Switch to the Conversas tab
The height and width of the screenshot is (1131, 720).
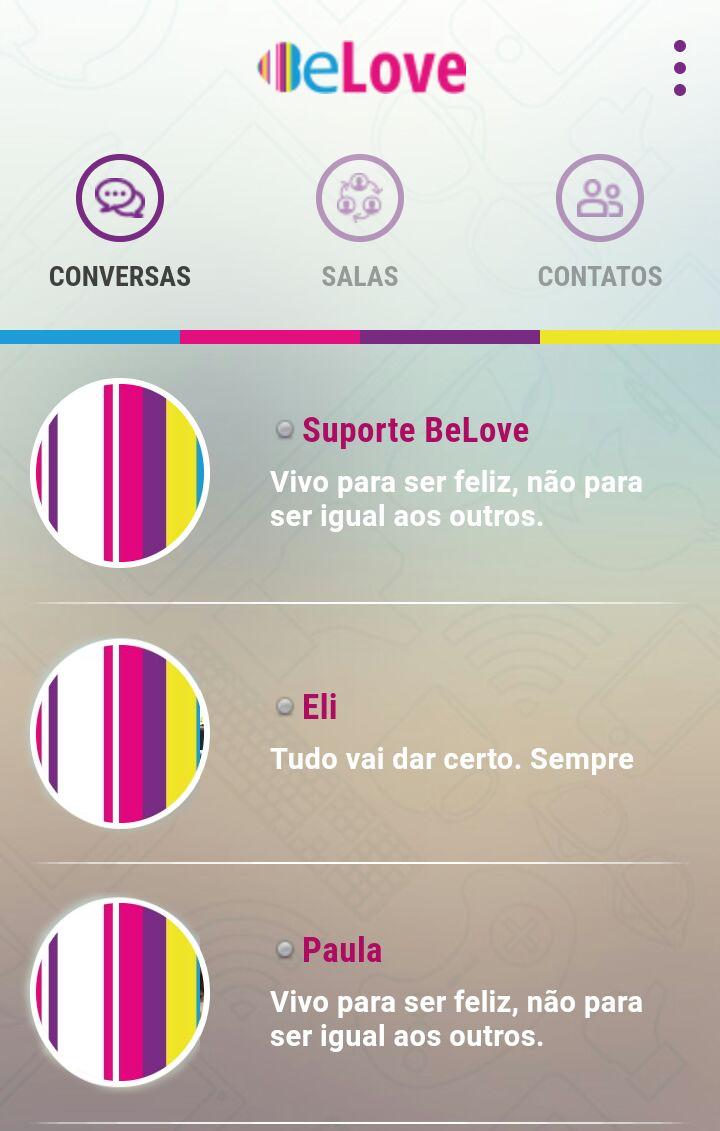(x=120, y=225)
